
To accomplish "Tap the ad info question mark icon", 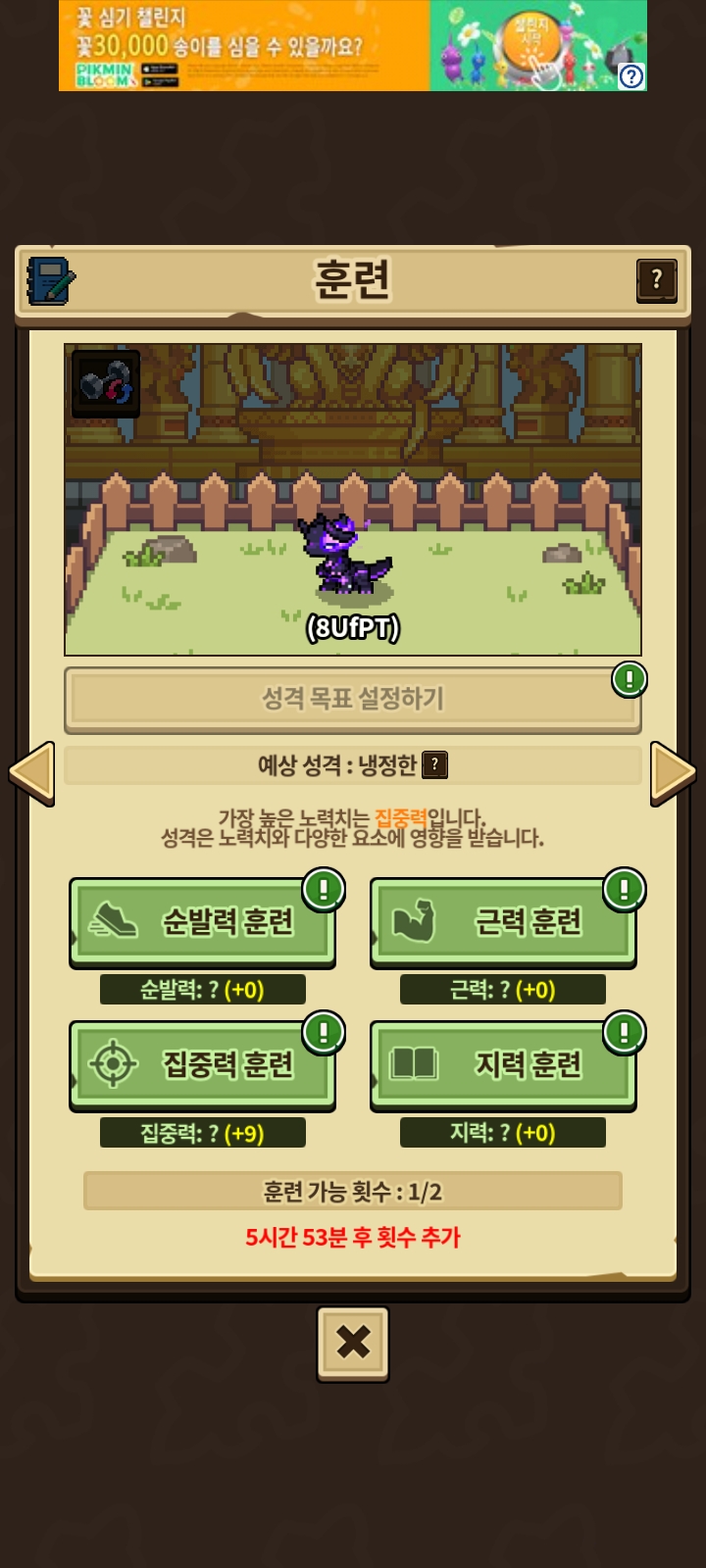I will 632,76.
